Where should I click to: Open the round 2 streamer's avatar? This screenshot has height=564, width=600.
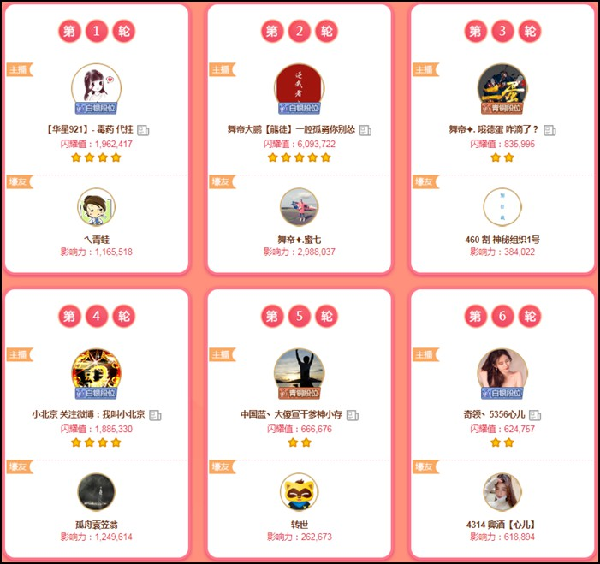click(x=299, y=86)
